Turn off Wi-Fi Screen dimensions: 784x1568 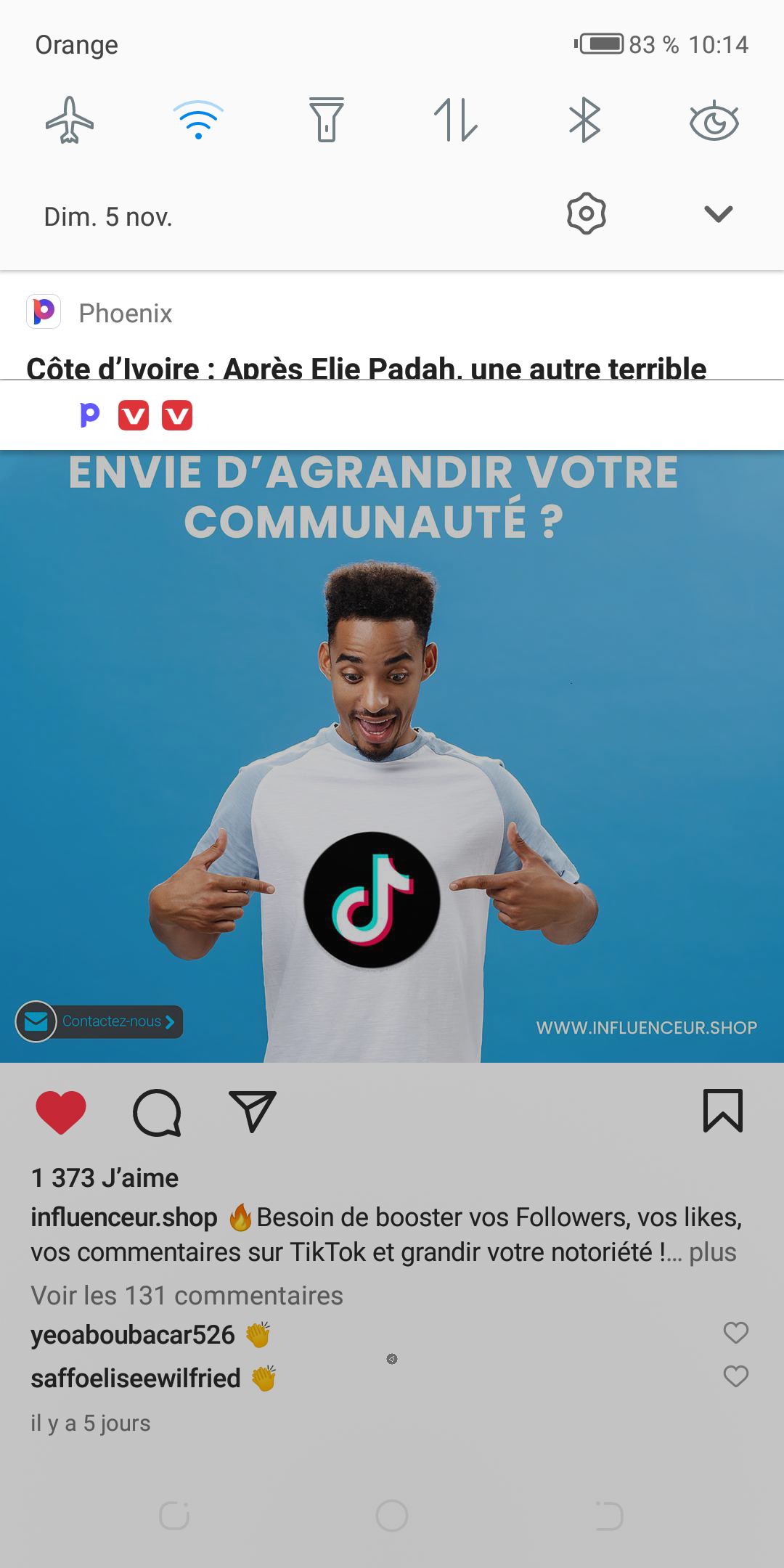(x=198, y=121)
